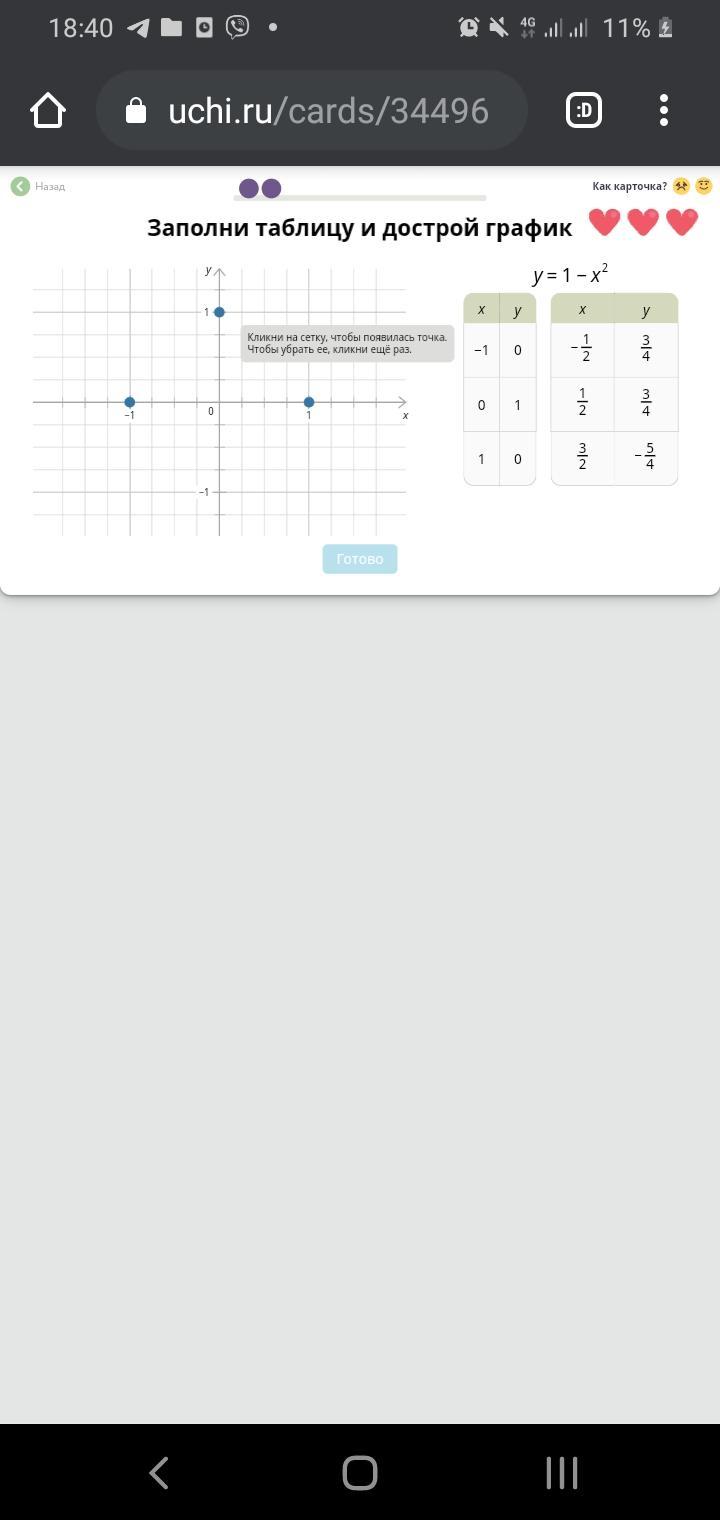The image size is (720, 1520).
Task: Go to the browser home page
Action: pos(48,110)
